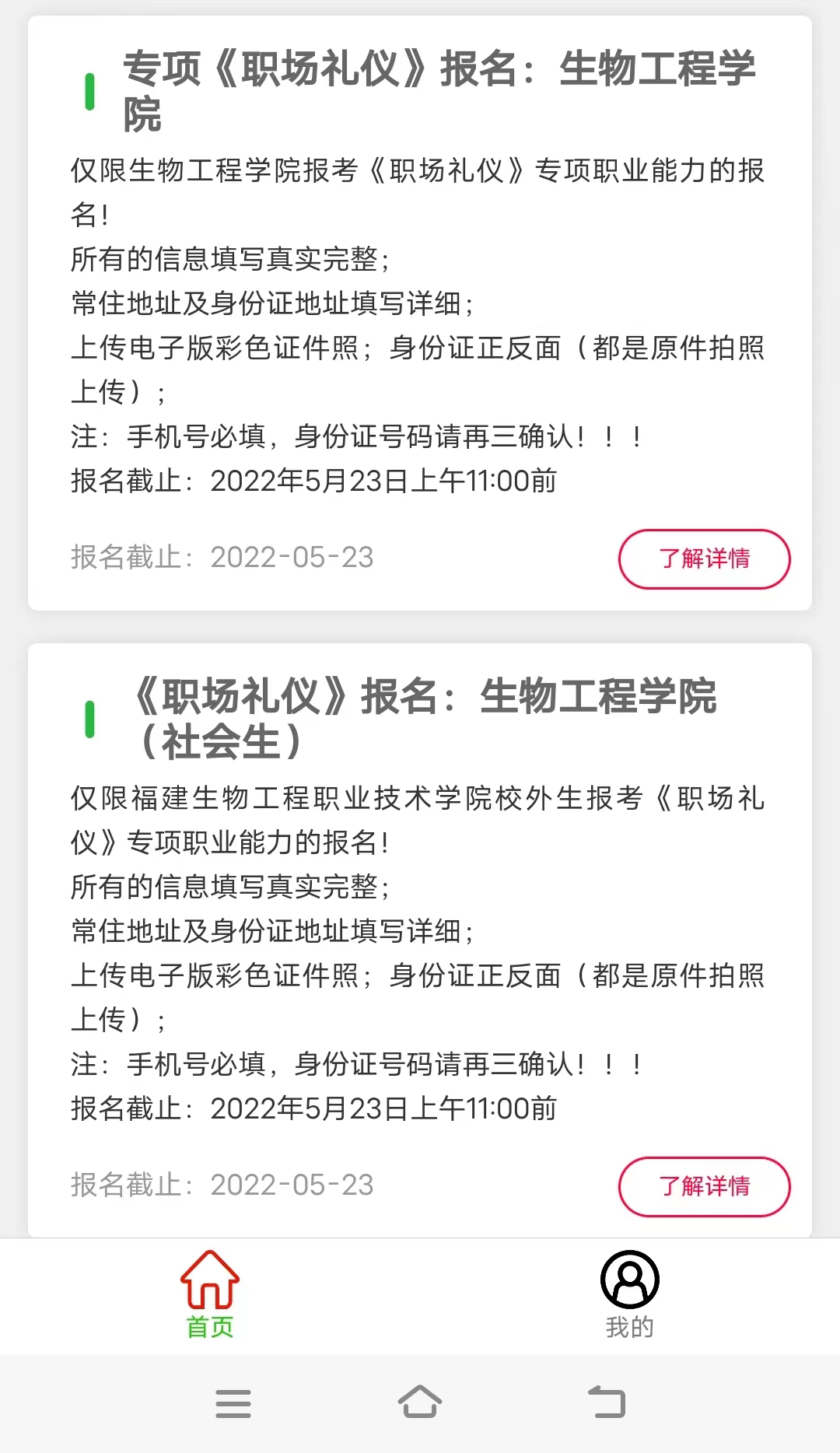Image resolution: width=840 pixels, height=1453 pixels.
Task: Switch to the 首页 tab
Action: pos(210,1294)
